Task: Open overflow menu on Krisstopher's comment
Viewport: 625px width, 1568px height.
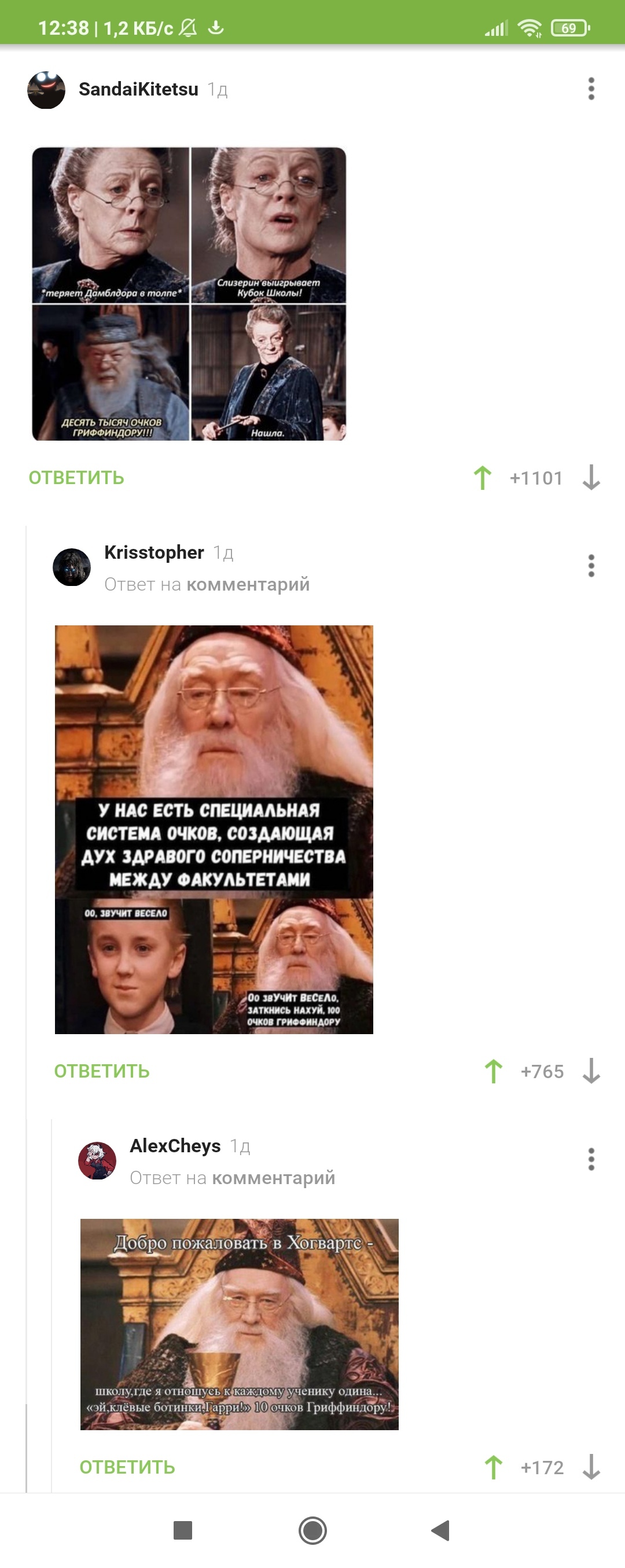Action: 591,566
